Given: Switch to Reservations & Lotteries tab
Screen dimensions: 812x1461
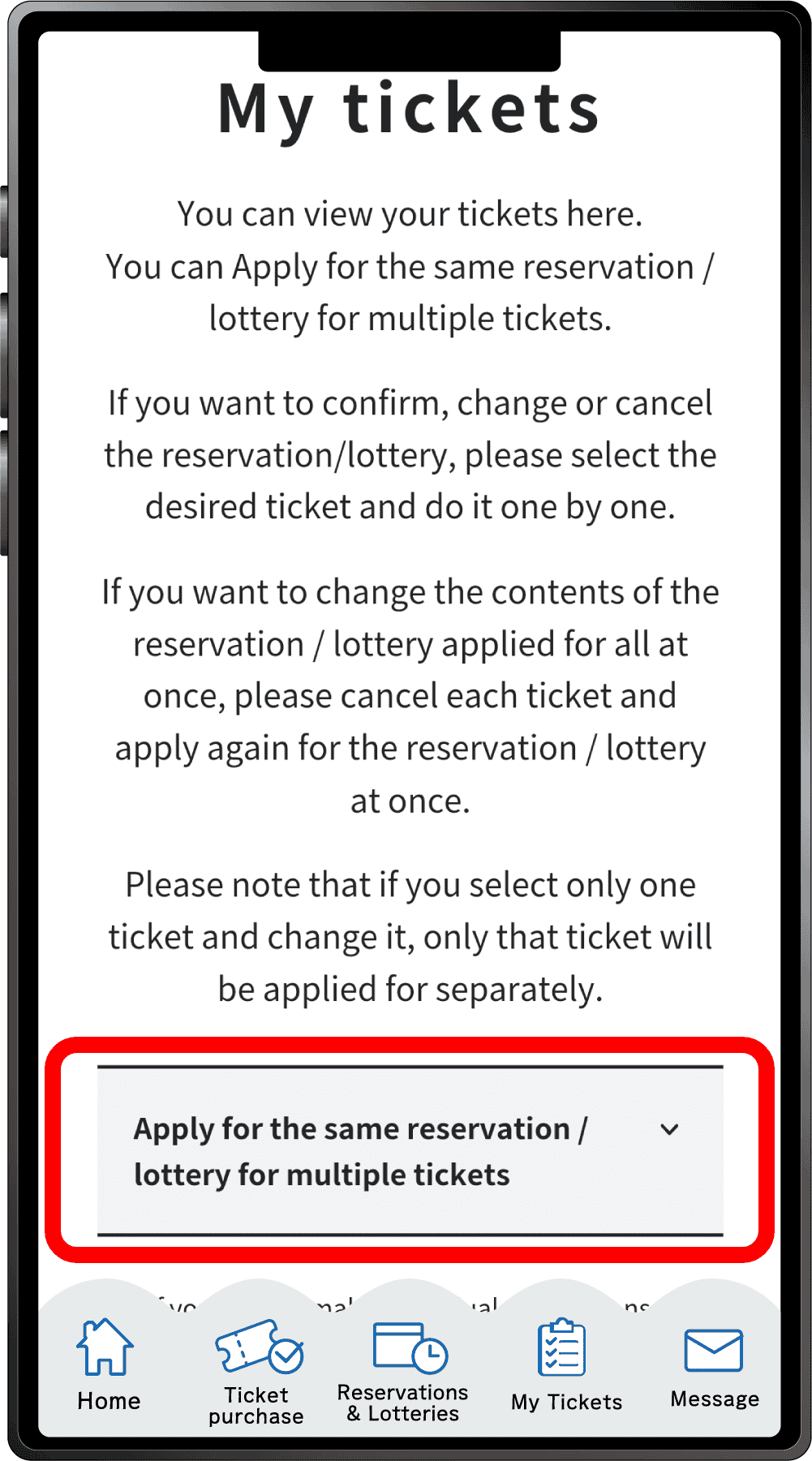Looking at the screenshot, I should click(404, 1370).
